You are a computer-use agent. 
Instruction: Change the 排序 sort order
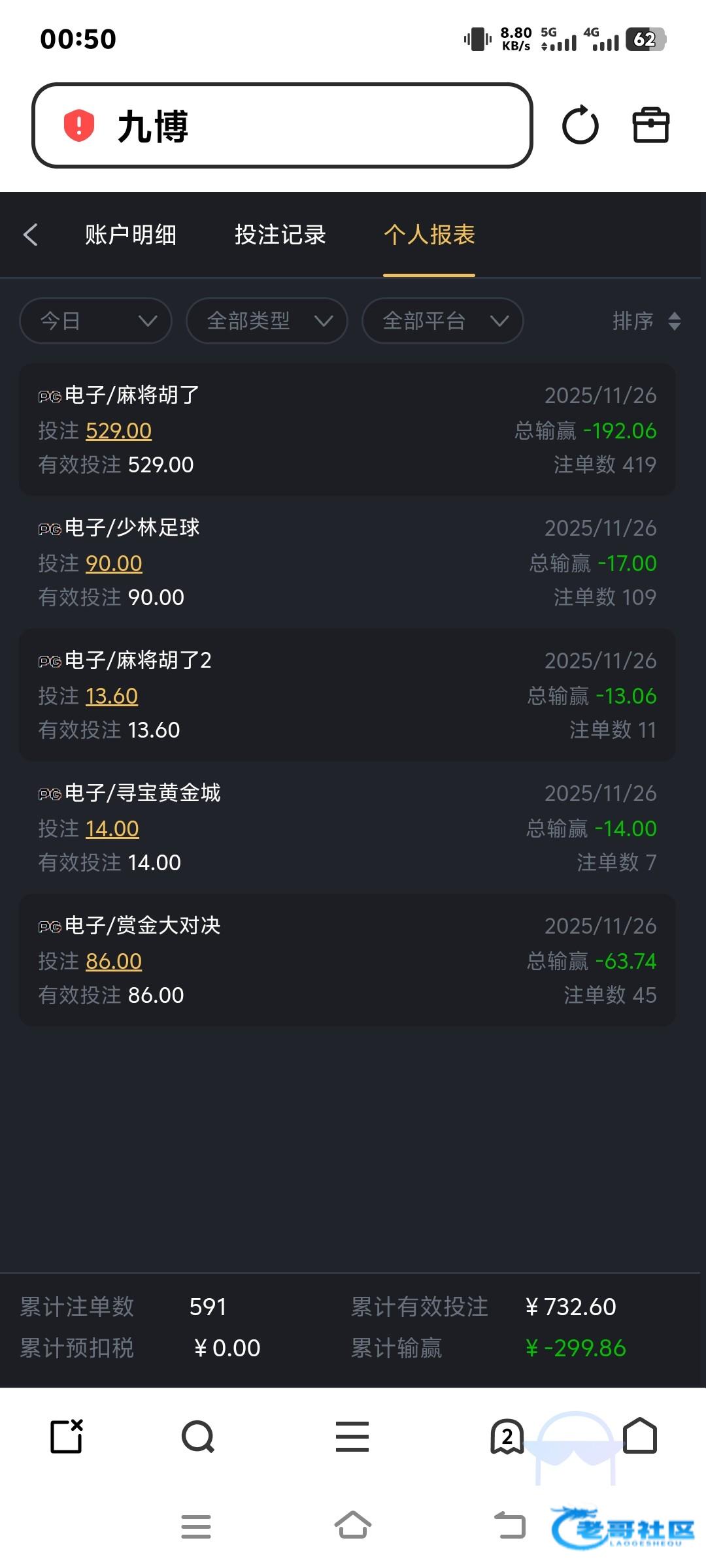pos(647,321)
